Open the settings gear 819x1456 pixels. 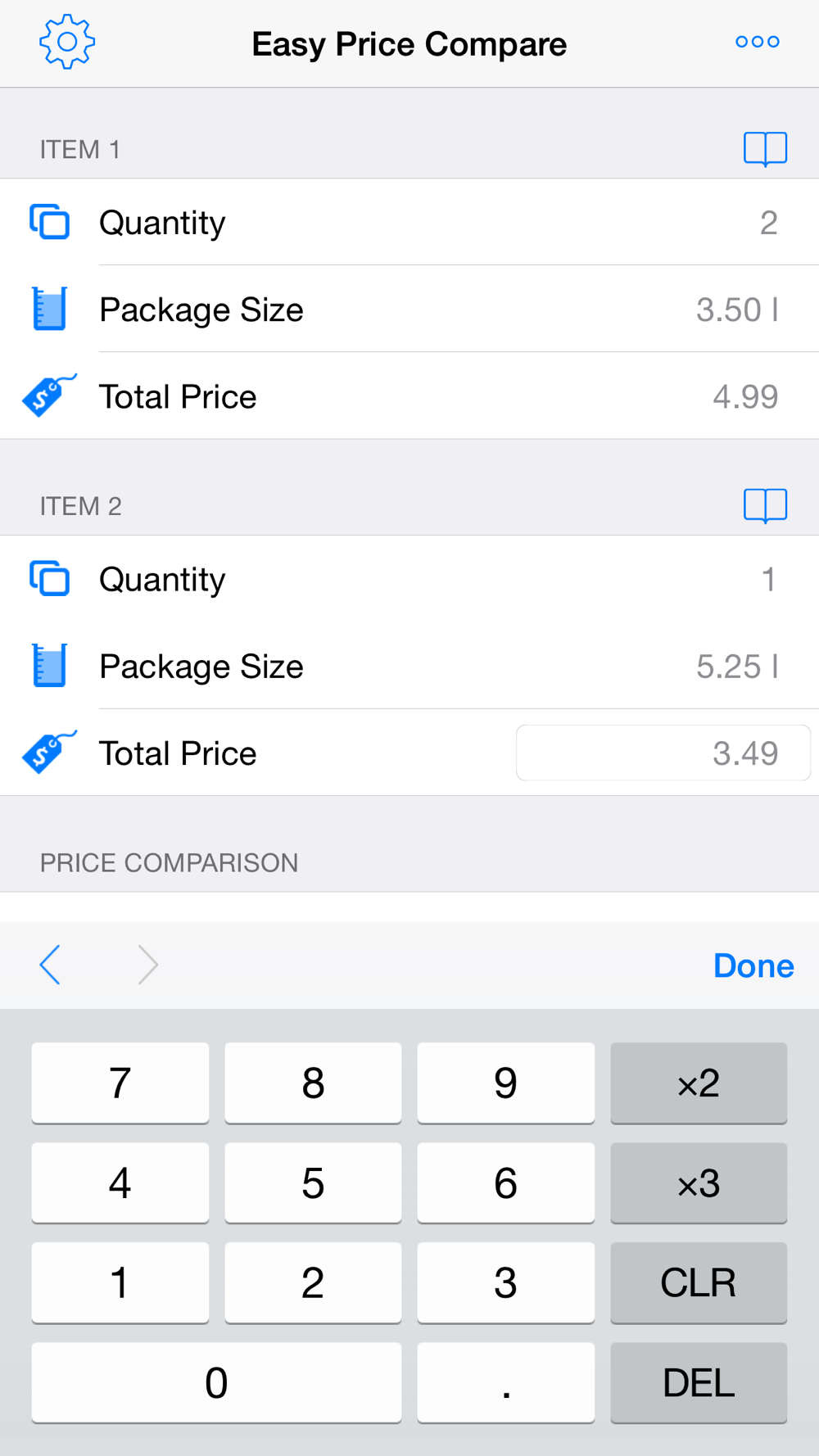[x=67, y=42]
